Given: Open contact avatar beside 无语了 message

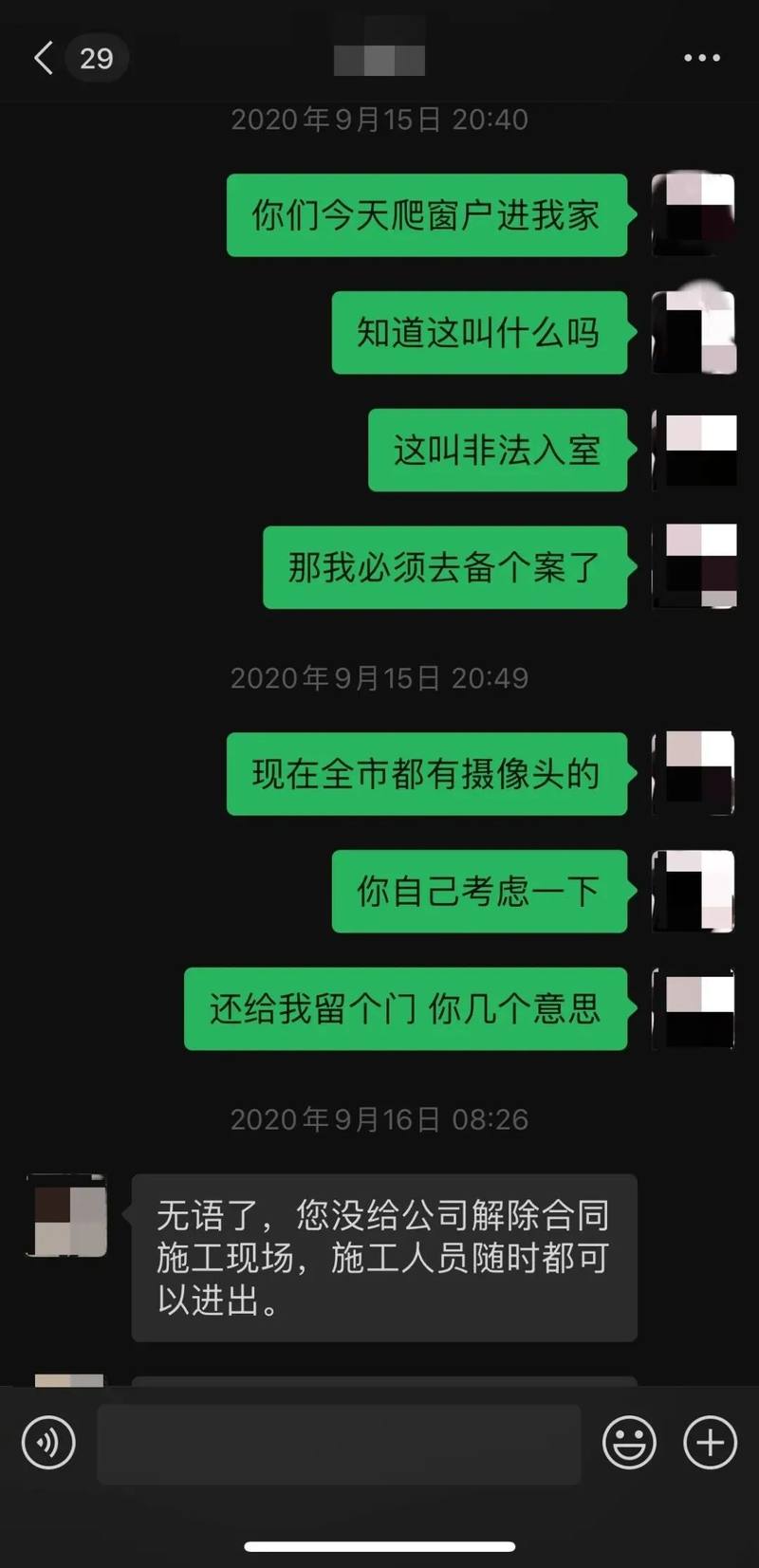Looking at the screenshot, I should [66, 1215].
